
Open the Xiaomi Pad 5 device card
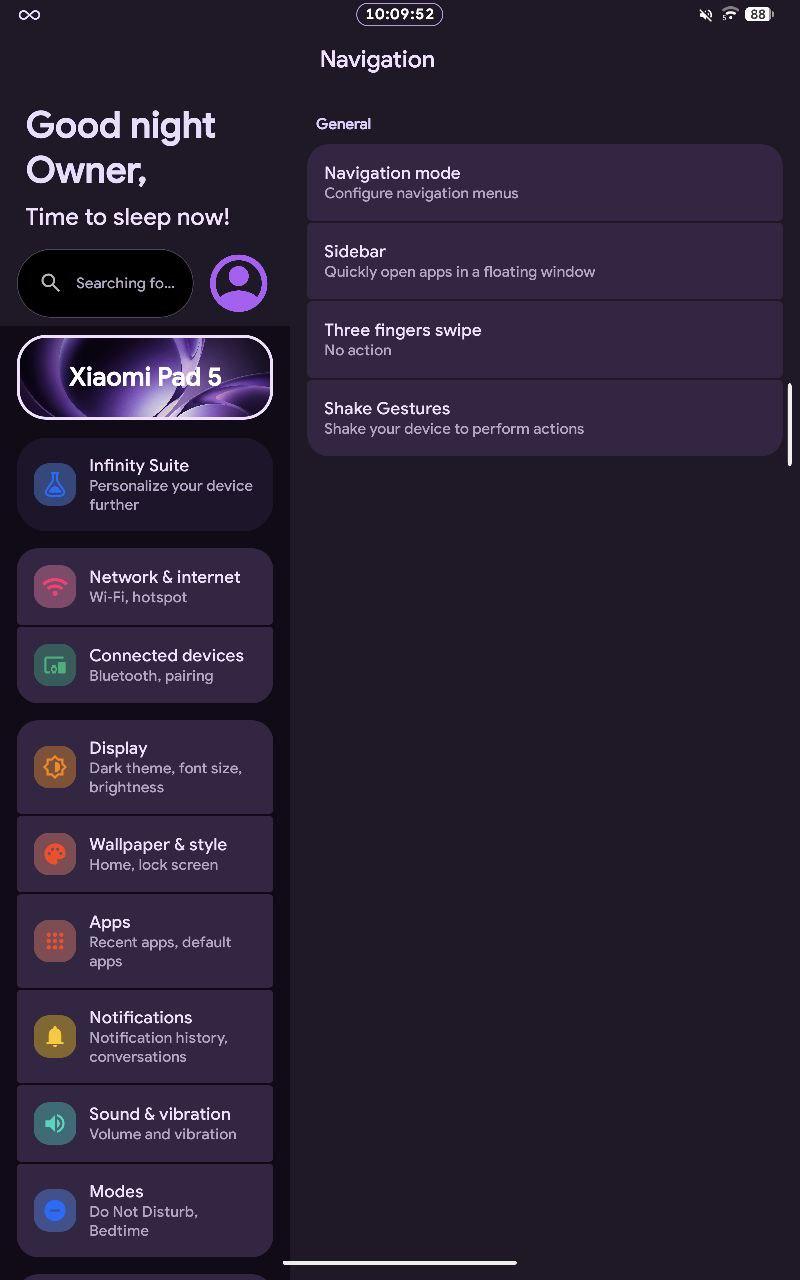pos(145,377)
